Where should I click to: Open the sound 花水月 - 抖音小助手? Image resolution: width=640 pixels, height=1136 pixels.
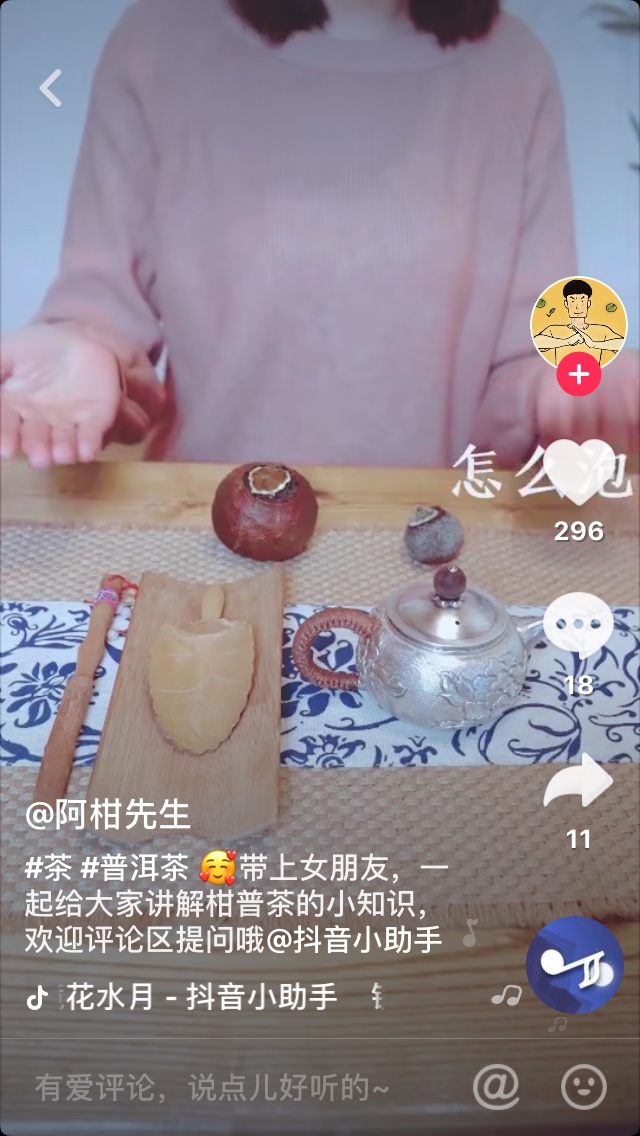202,996
